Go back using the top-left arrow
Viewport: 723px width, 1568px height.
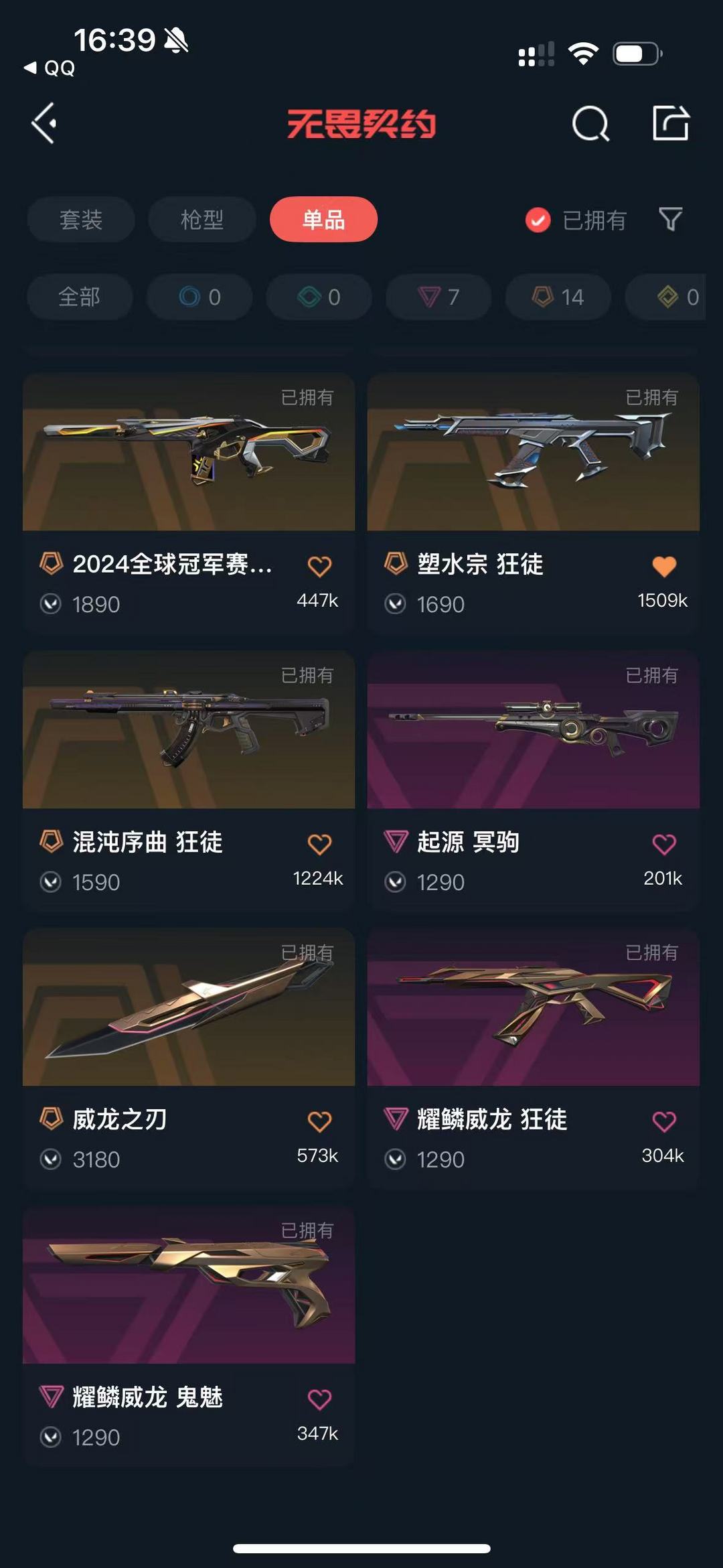tap(44, 123)
